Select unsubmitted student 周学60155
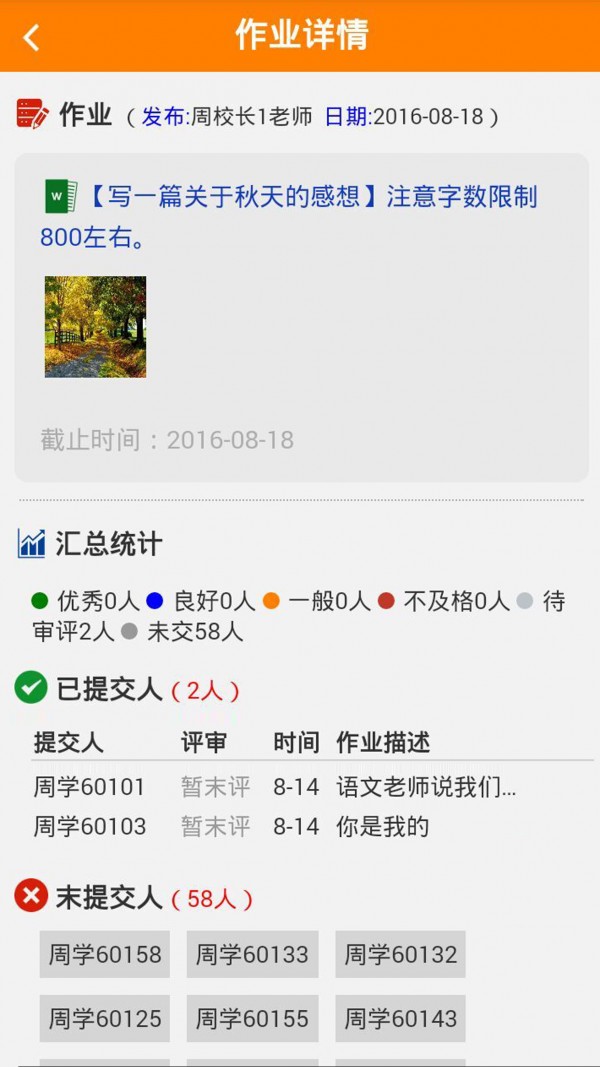Image resolution: width=600 pixels, height=1067 pixels. (x=252, y=1019)
